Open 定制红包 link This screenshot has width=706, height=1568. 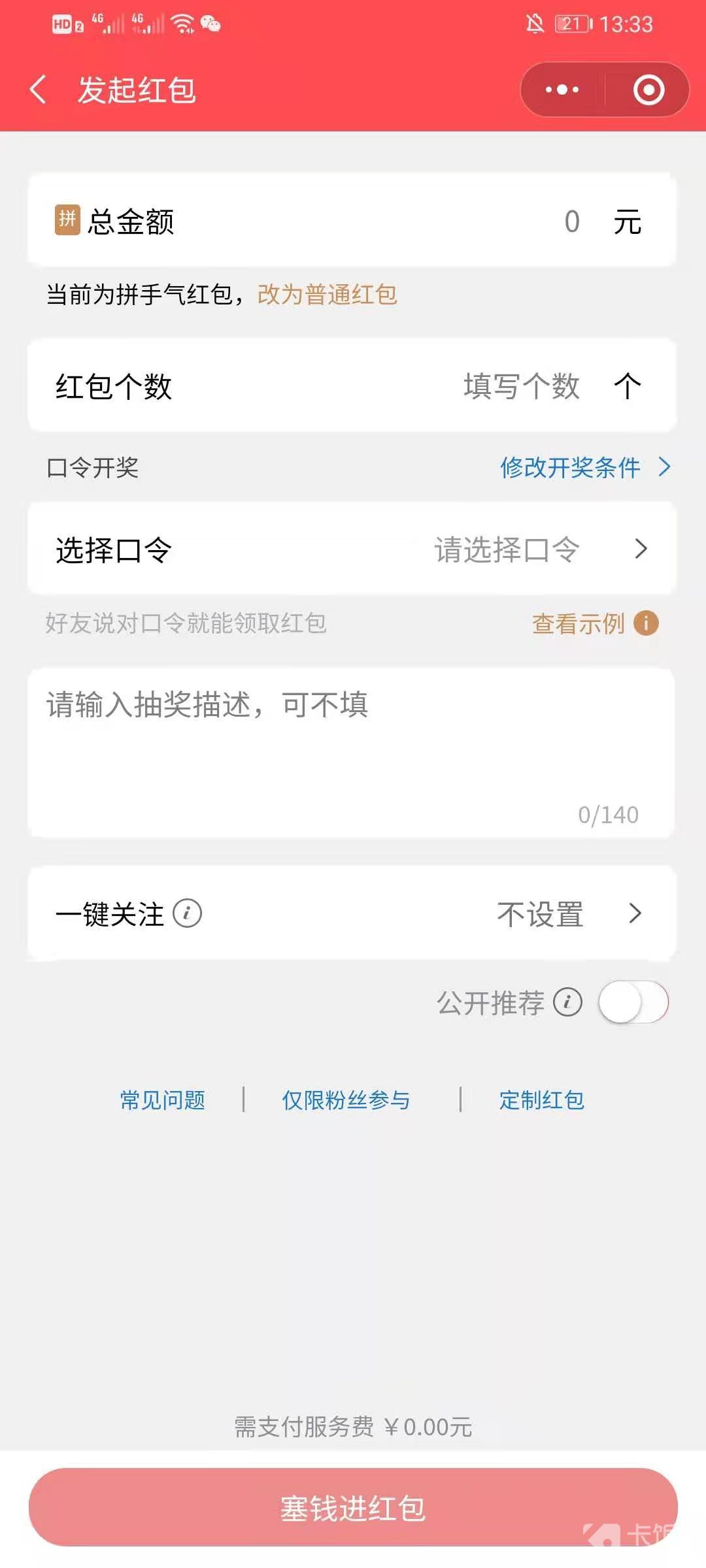point(541,1100)
